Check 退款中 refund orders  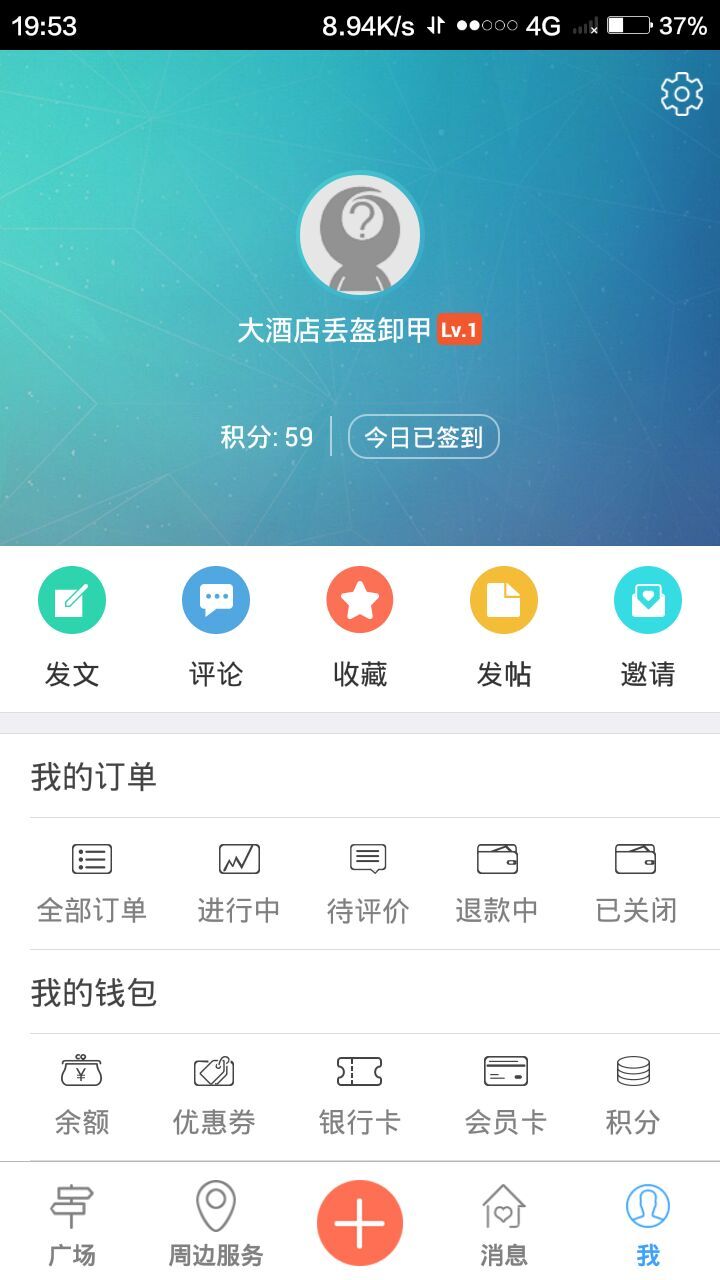[499, 859]
